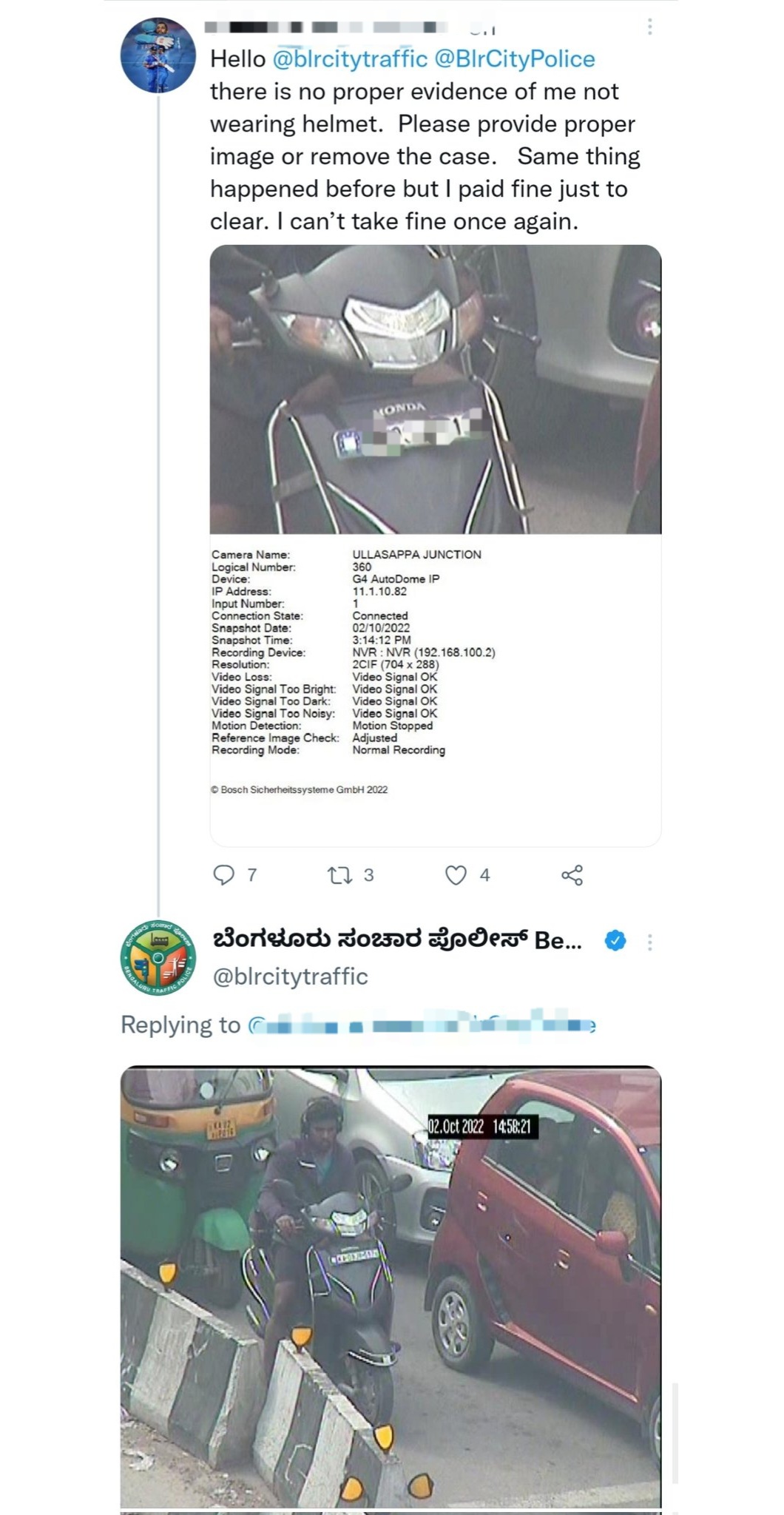
Task: Open overflow menu on the traffic police reply
Action: (649, 942)
